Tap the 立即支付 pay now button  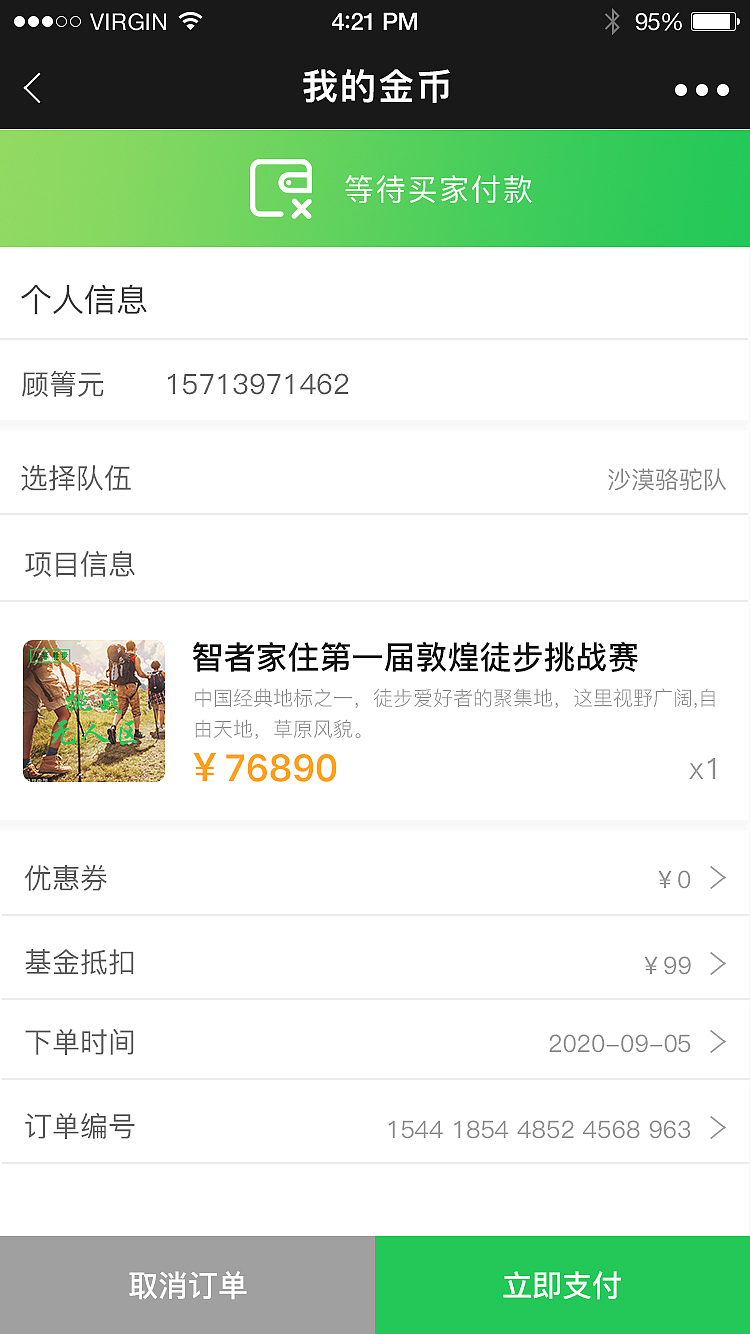(x=562, y=1285)
